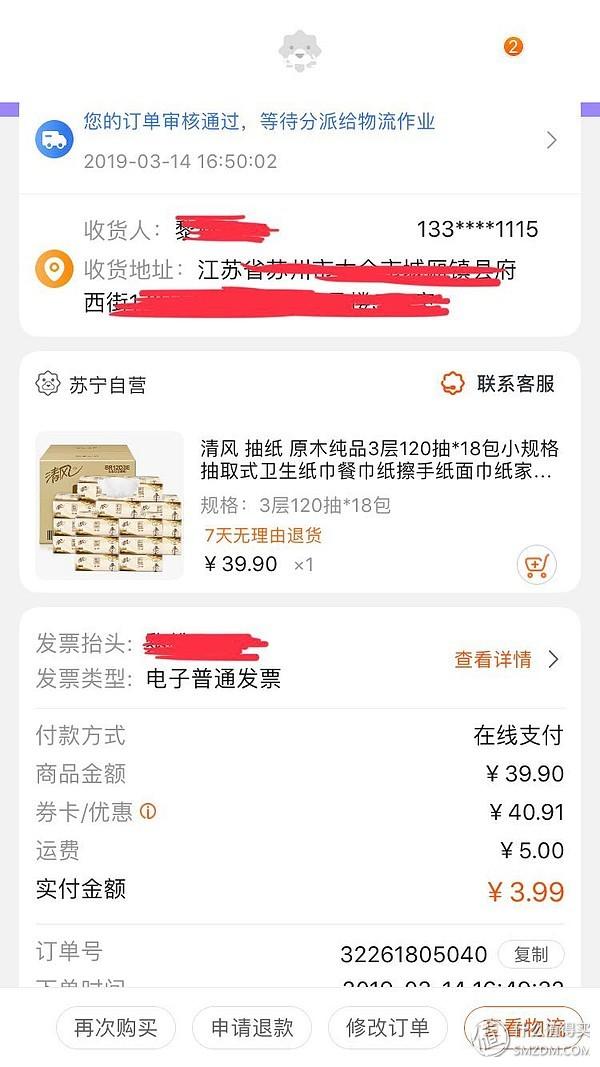This screenshot has width=600, height=1067.
Task: Copy the order number (复制)
Action: [x=530, y=954]
